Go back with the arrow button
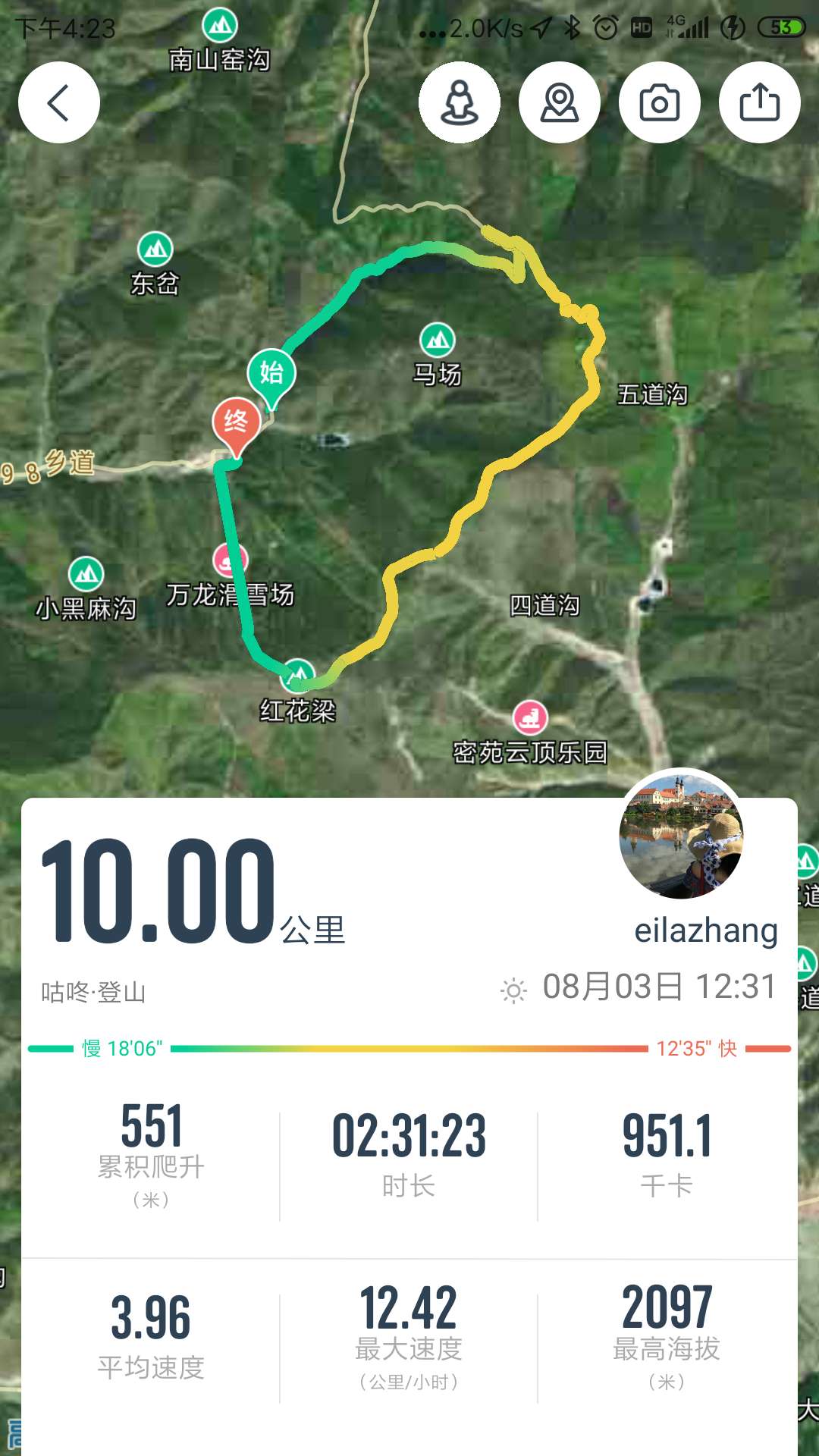This screenshot has height=1456, width=819. pos(58,102)
